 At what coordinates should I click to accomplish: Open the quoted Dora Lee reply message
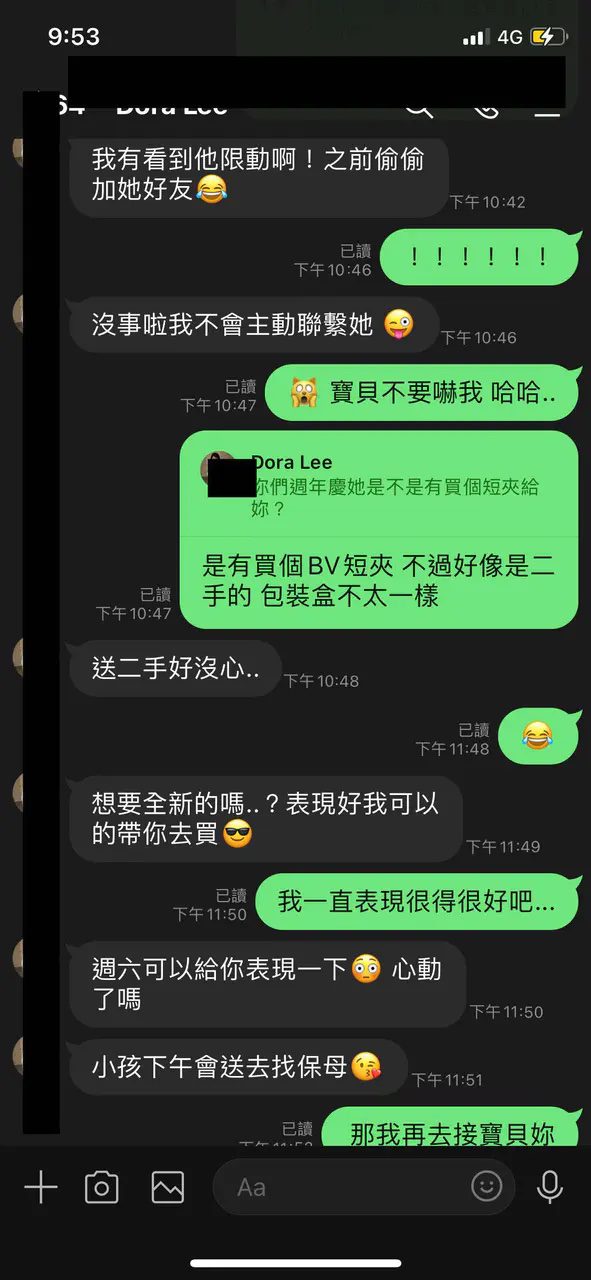[379, 486]
